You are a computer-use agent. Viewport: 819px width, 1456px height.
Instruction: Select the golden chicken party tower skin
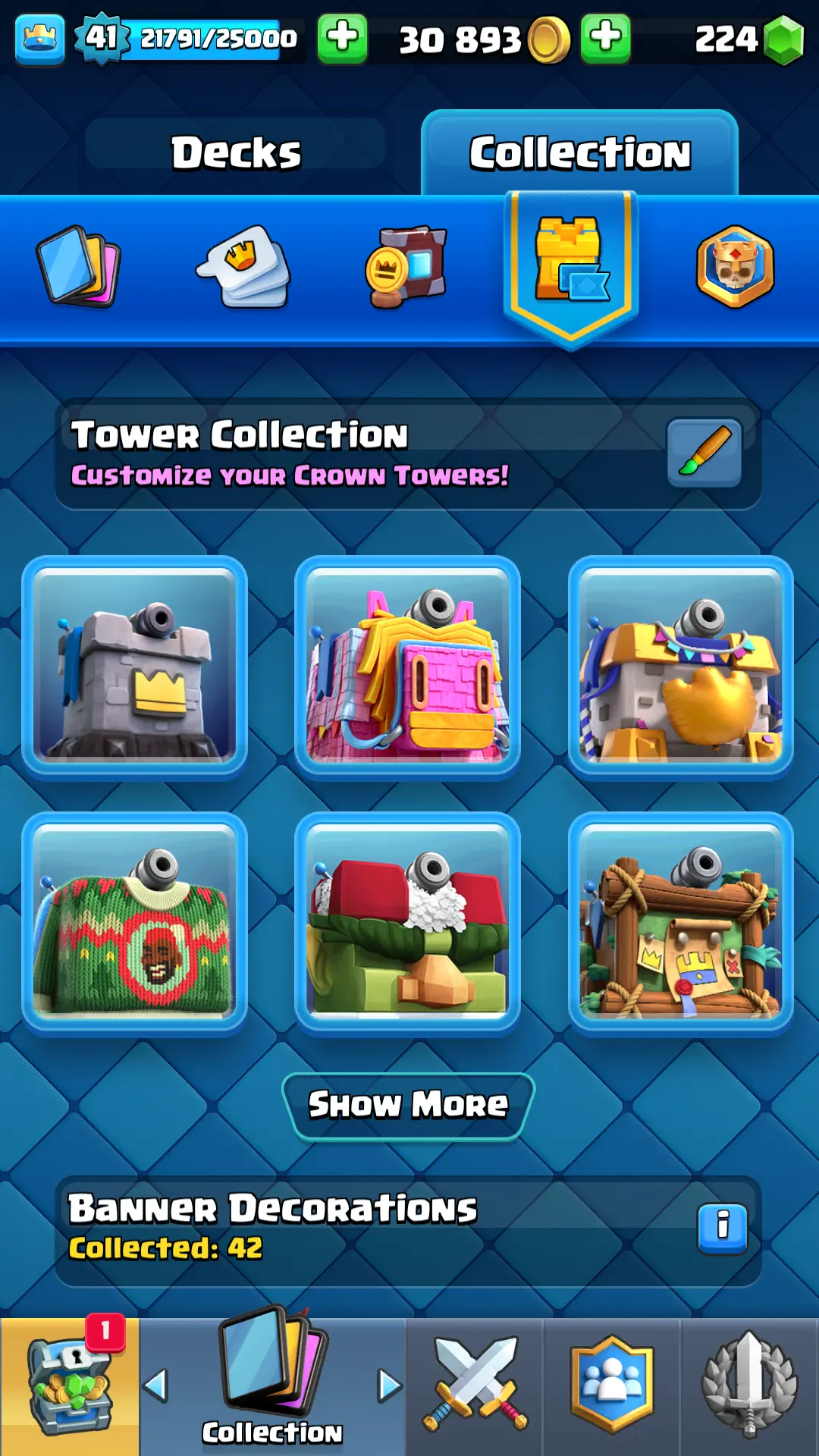680,668
